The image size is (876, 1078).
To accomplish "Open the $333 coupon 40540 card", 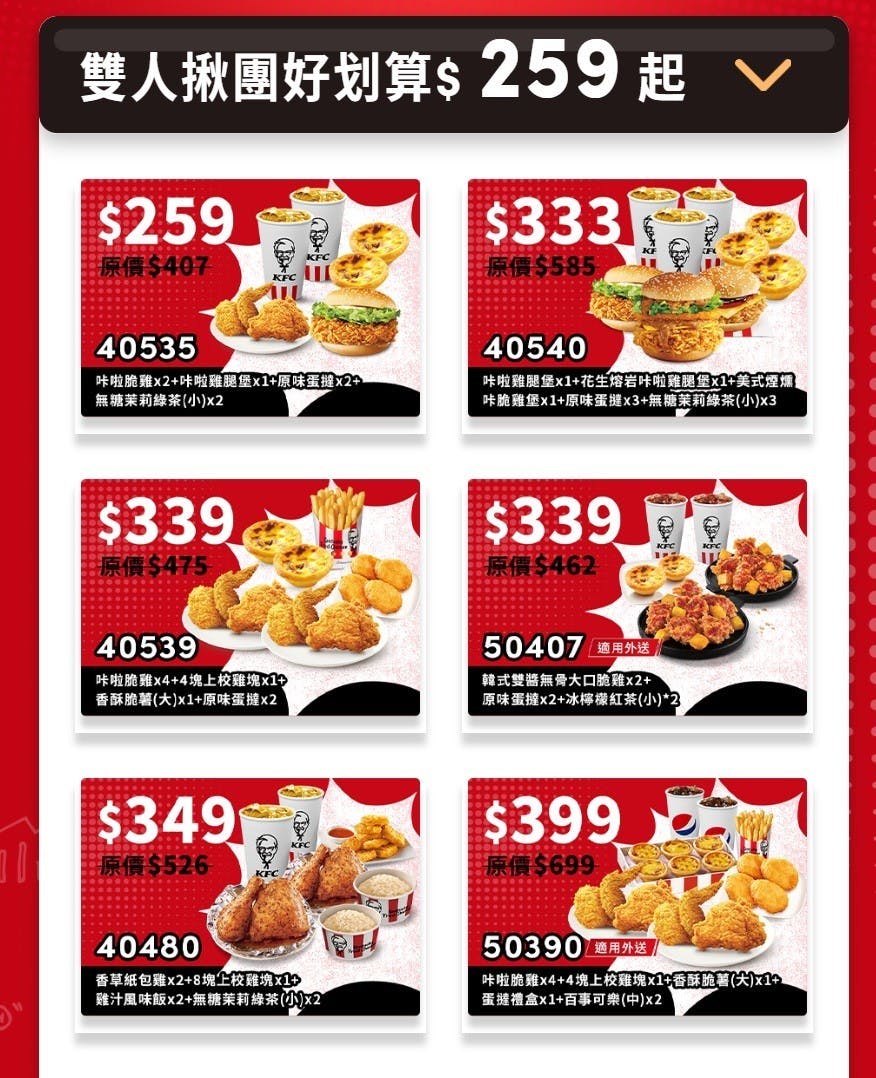I will (637, 298).
